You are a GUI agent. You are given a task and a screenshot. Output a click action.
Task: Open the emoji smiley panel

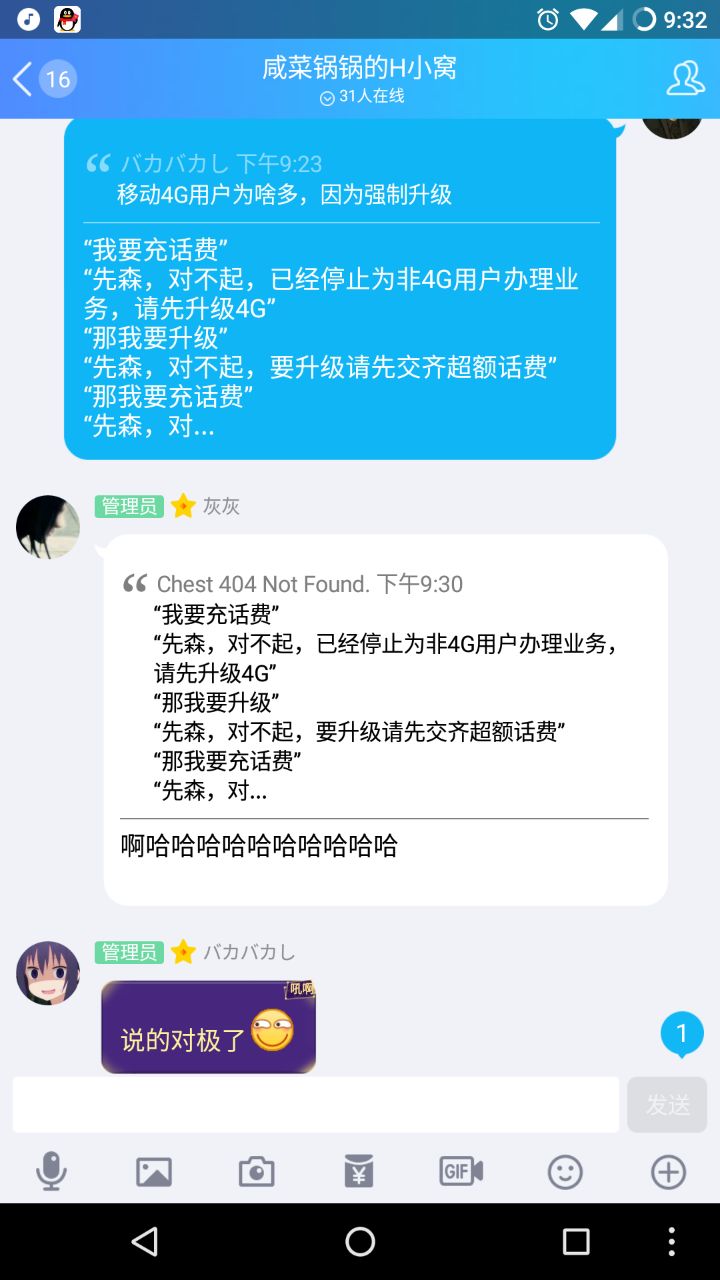(x=565, y=1171)
